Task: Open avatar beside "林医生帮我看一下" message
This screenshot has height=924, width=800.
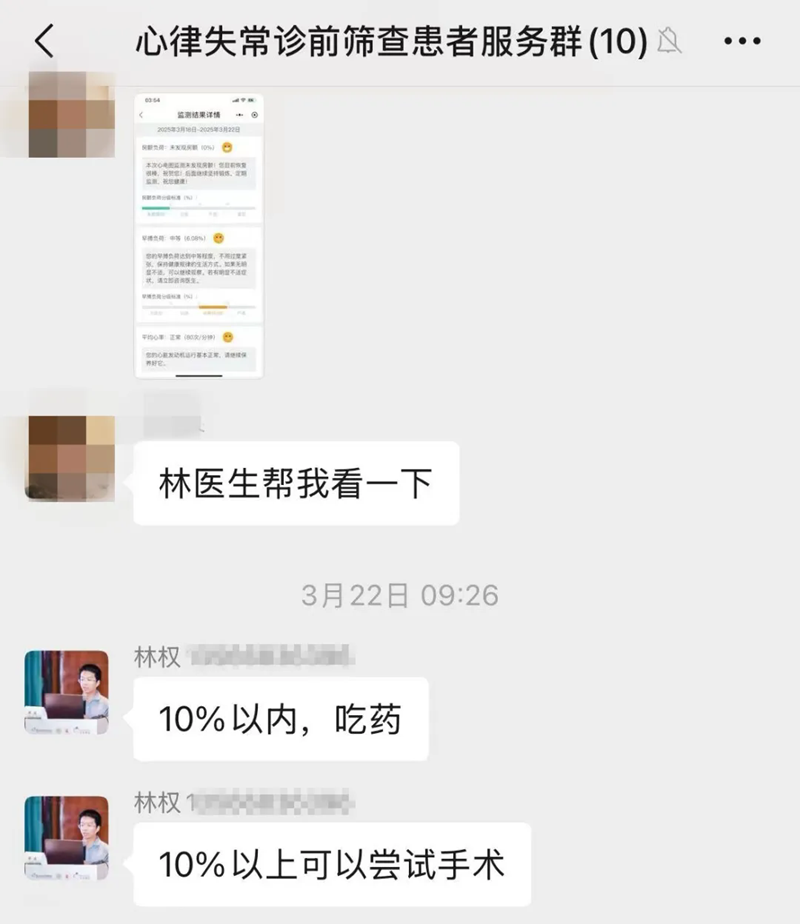Action: coord(70,457)
